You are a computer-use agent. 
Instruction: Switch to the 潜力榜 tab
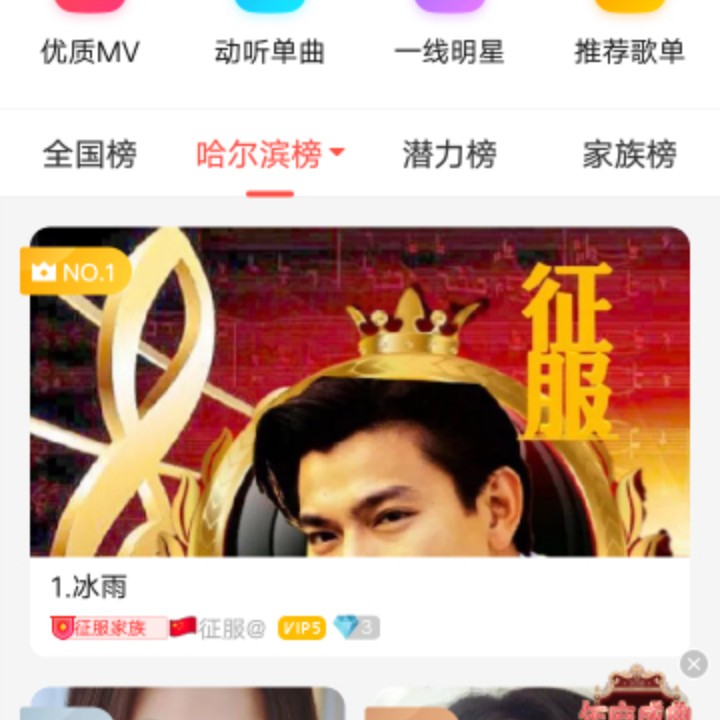point(449,155)
